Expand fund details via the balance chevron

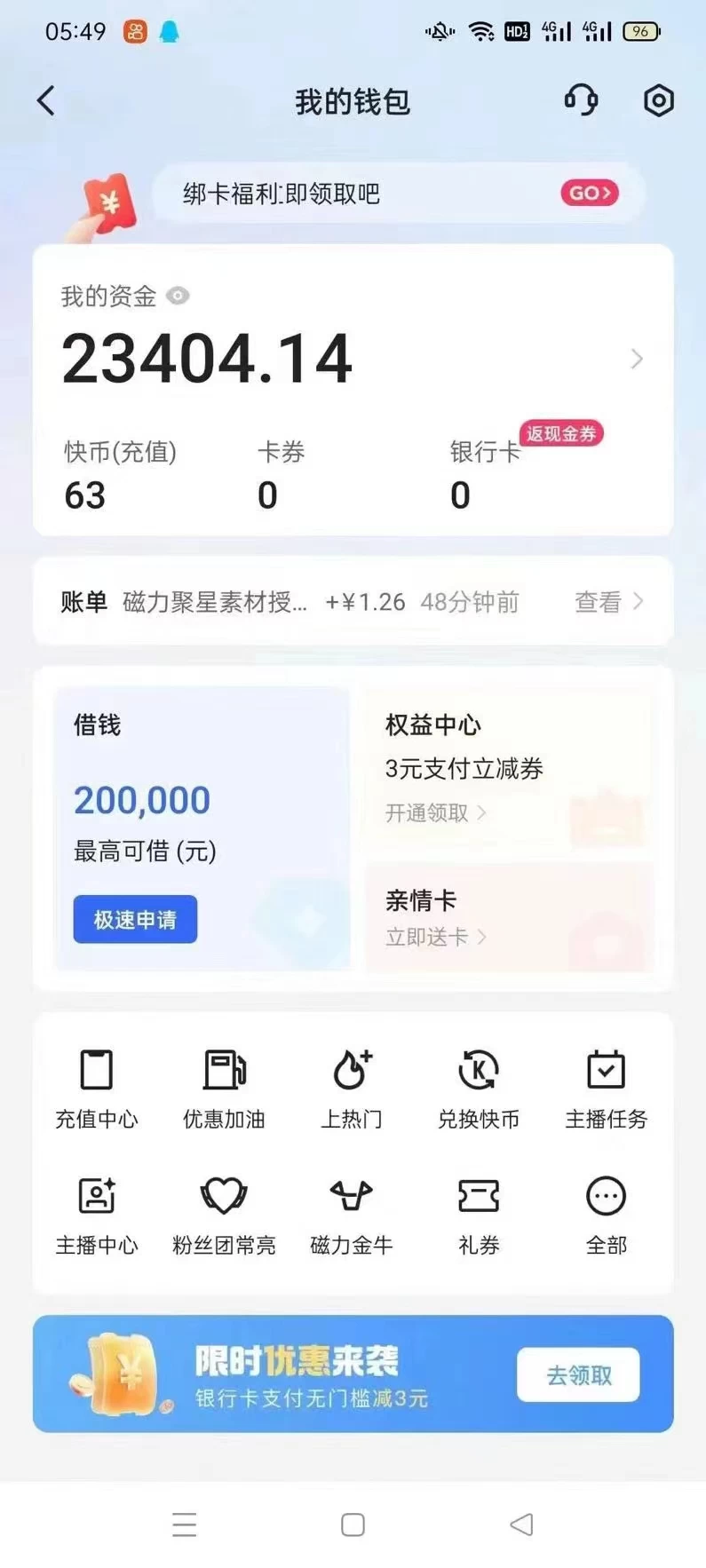pos(636,359)
